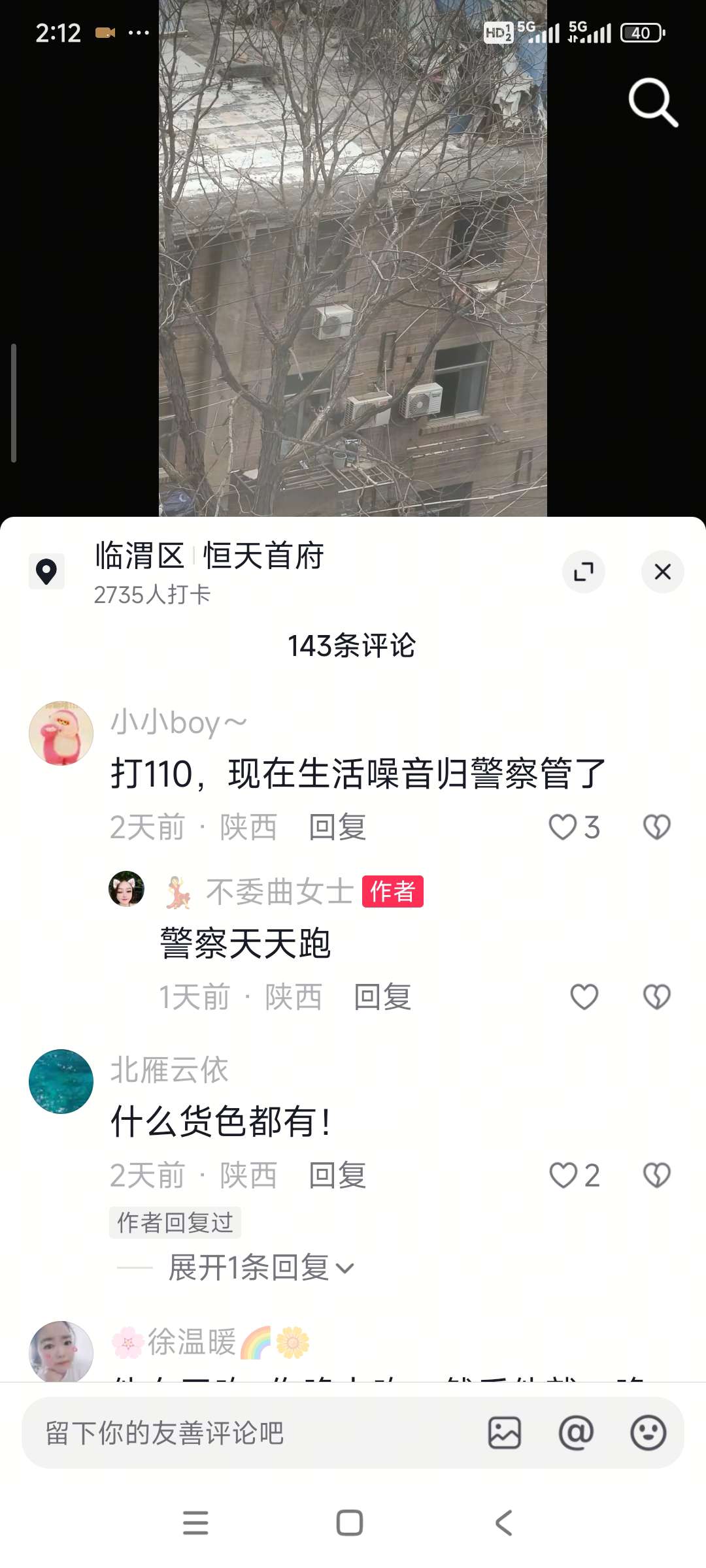Reply to 不委曲女士's comment
Image resolution: width=706 pixels, height=1568 pixels.
point(382,997)
